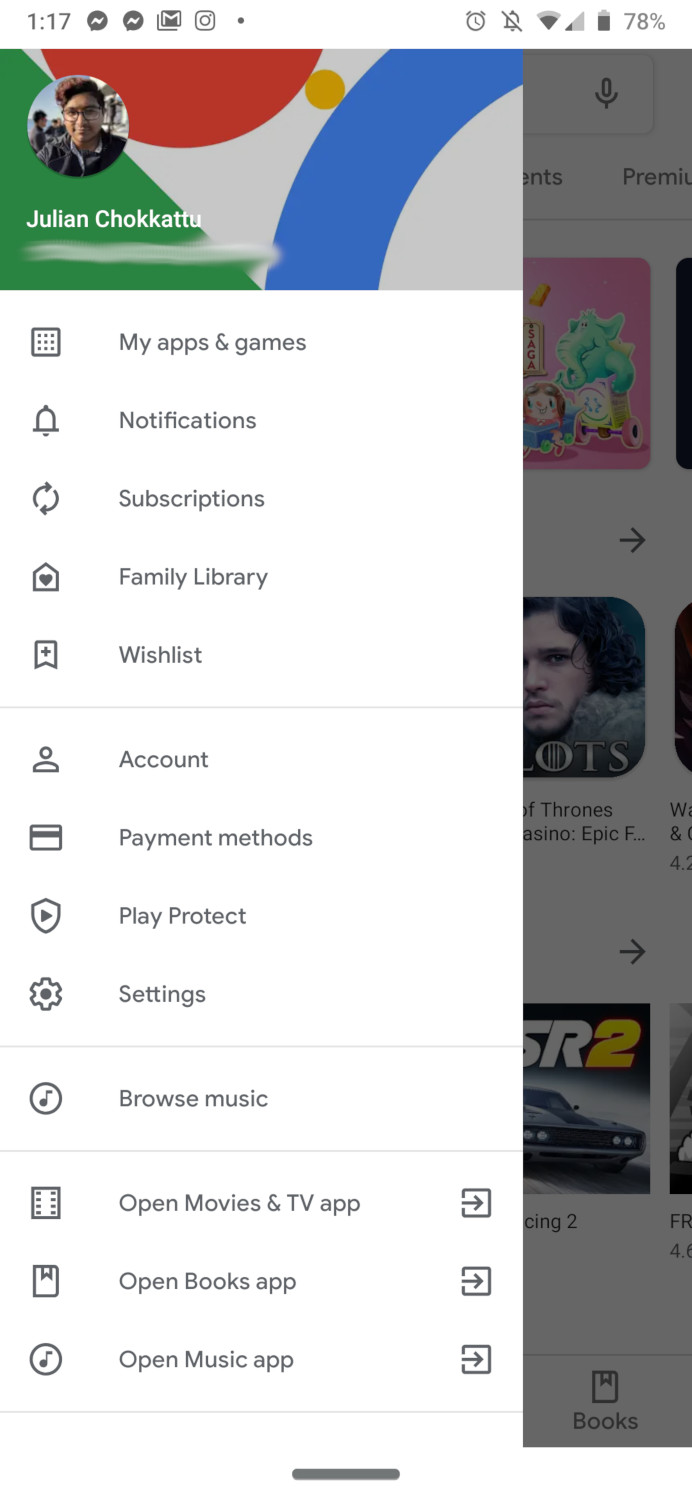
Task: Open Family Library
Action: coord(261,576)
